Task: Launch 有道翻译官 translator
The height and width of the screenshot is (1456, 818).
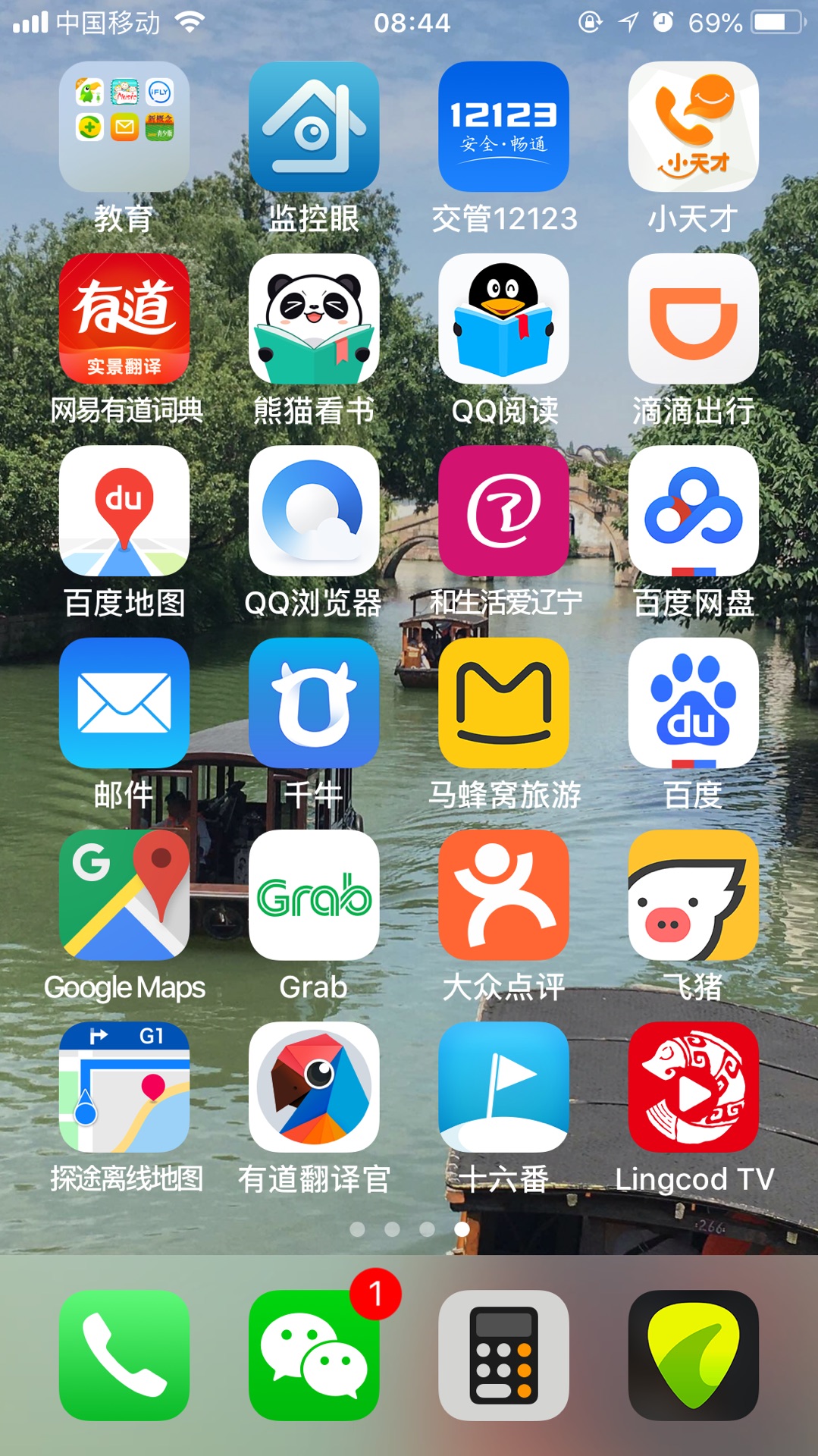Action: coord(314,1090)
